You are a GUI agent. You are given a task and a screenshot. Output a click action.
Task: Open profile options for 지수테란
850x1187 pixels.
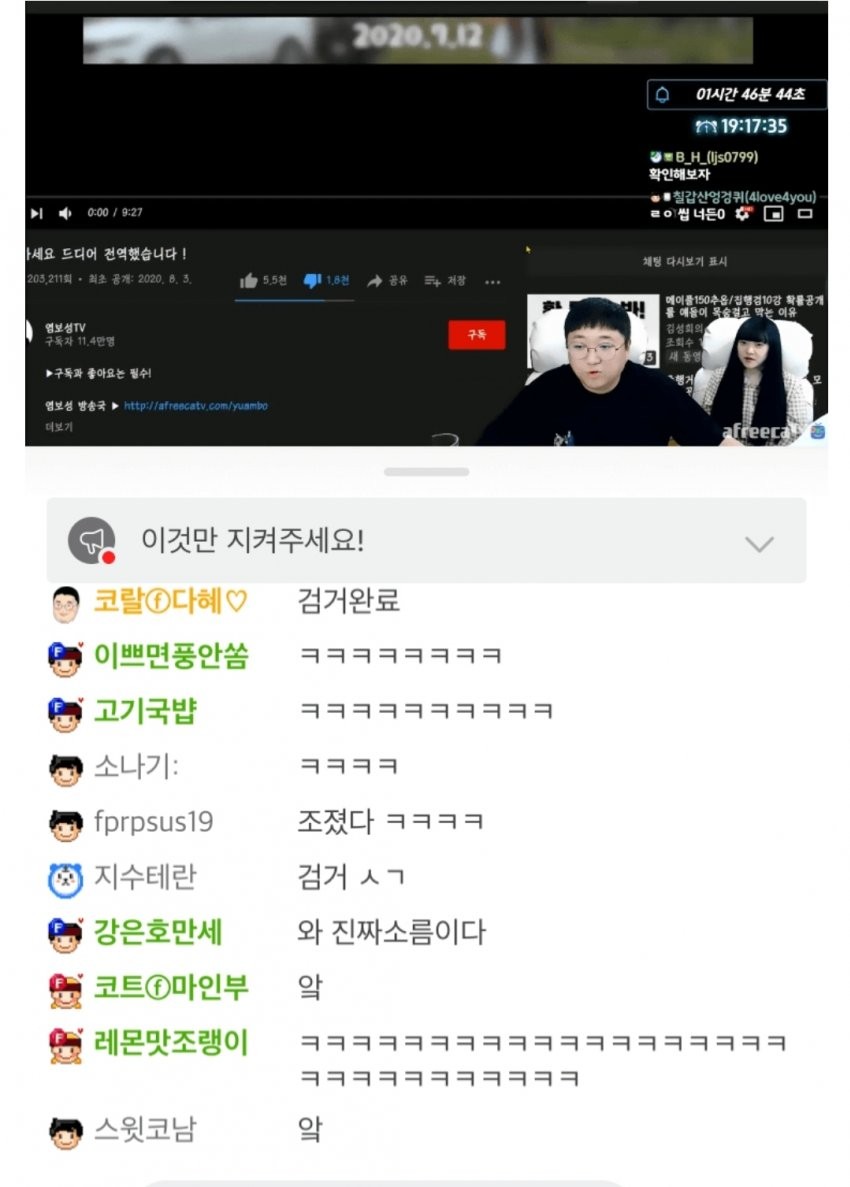145,878
